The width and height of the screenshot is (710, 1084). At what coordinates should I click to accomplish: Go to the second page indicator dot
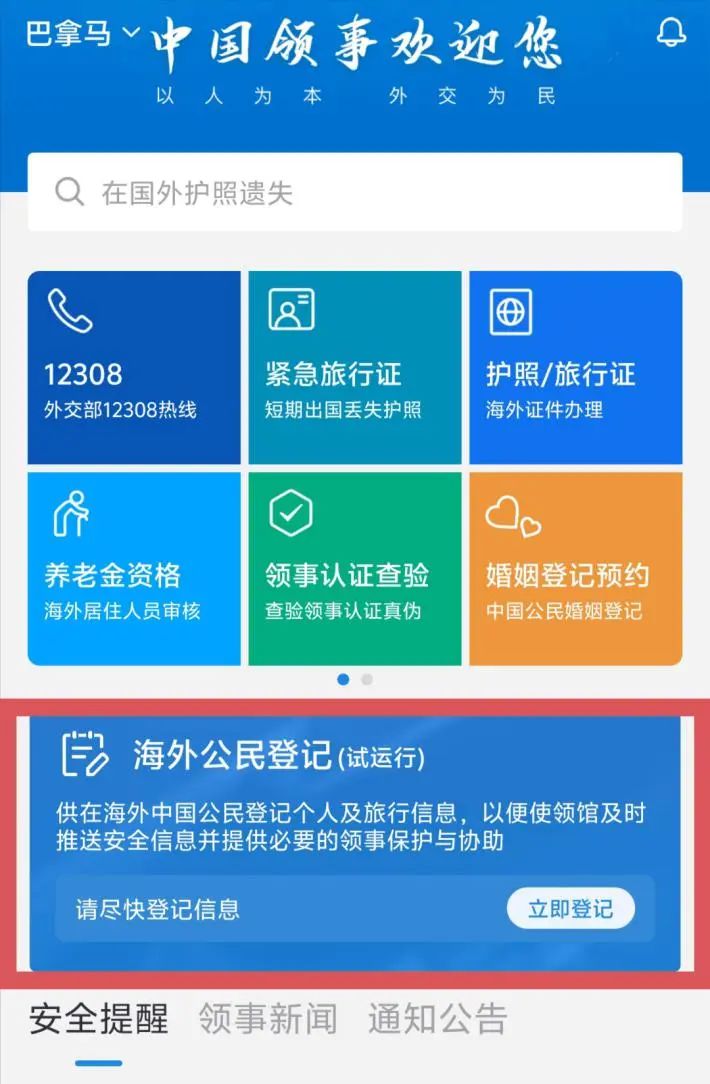pos(367,679)
